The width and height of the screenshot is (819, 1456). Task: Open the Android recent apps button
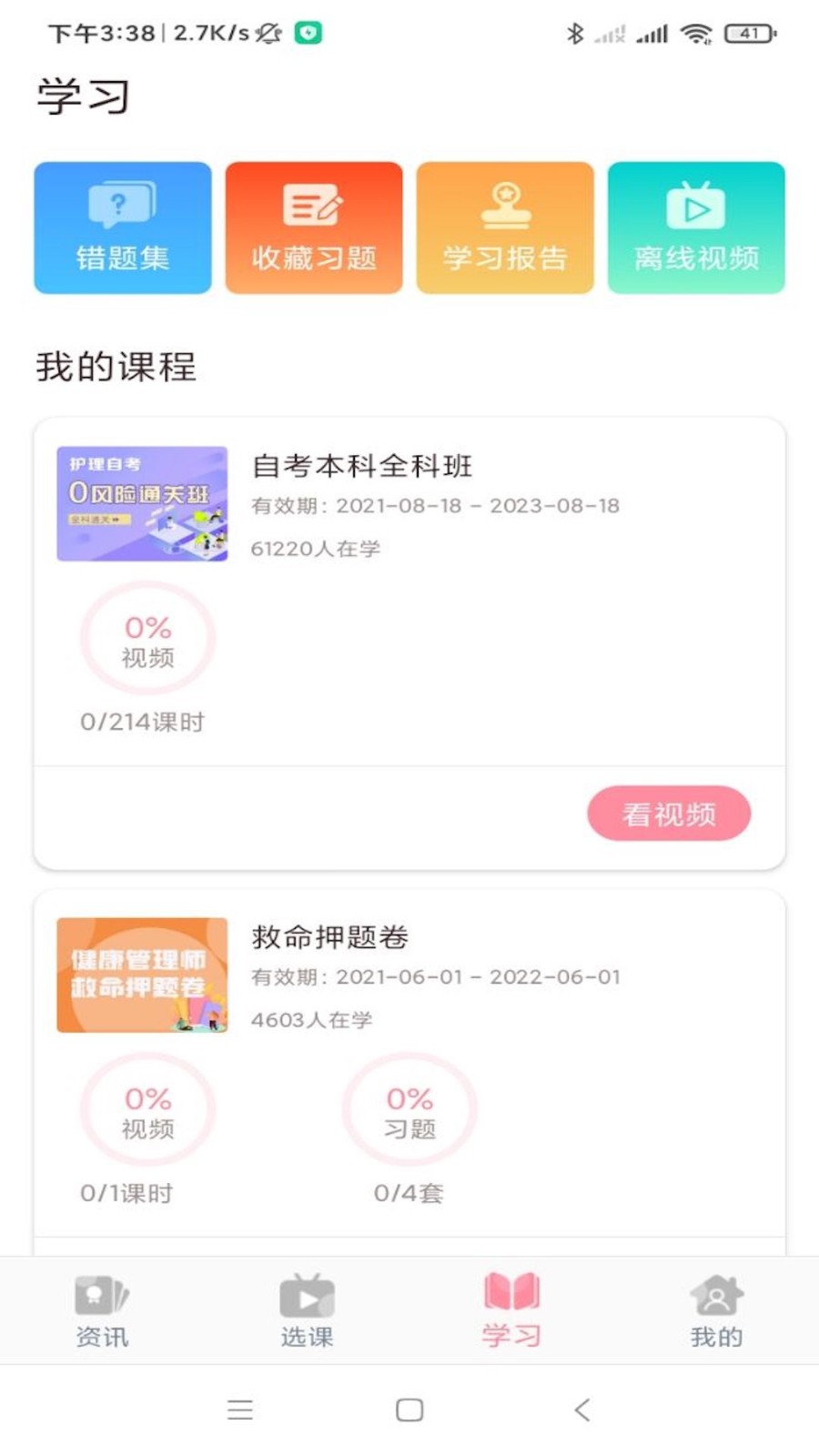tap(239, 1409)
